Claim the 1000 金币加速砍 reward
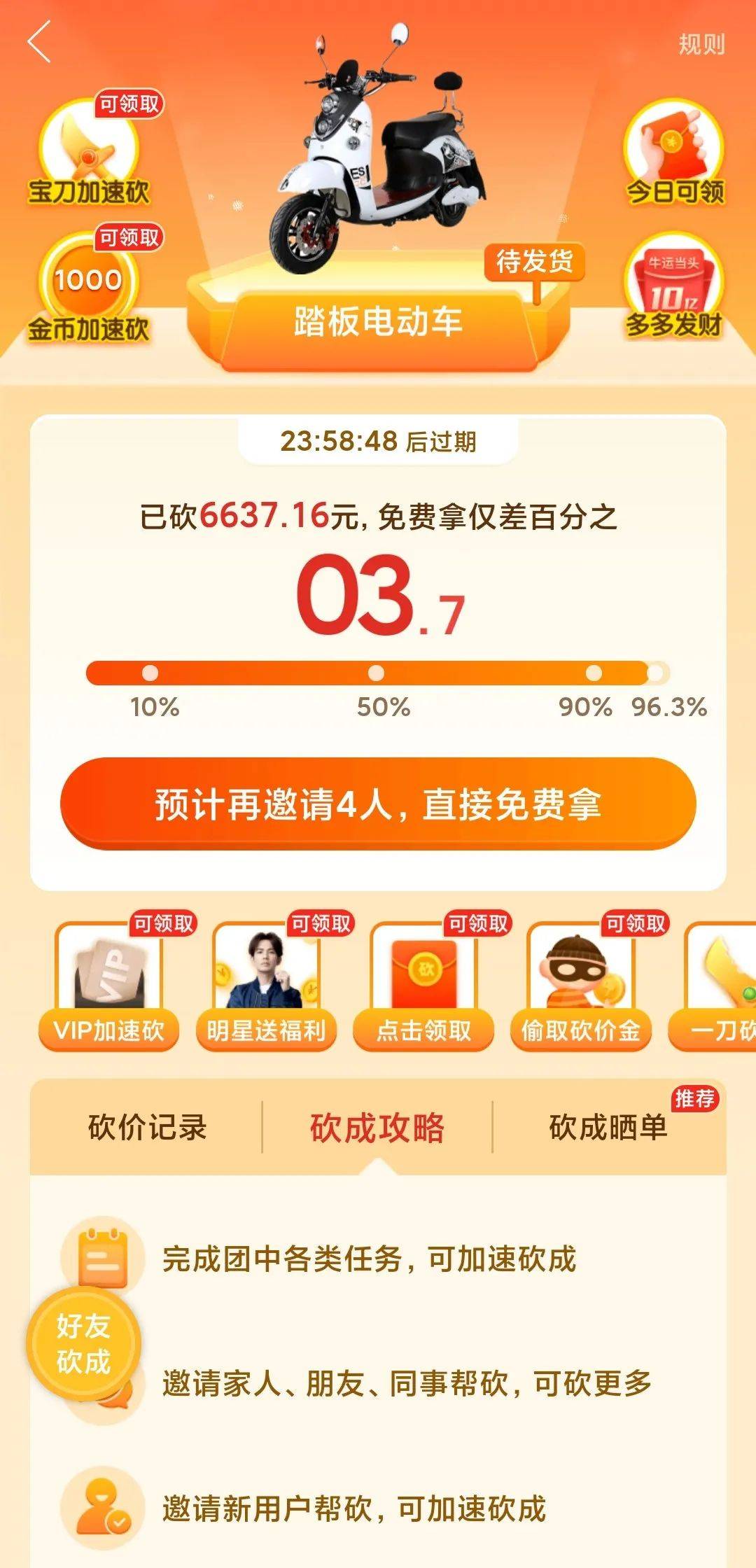The image size is (756, 1568). [89, 287]
